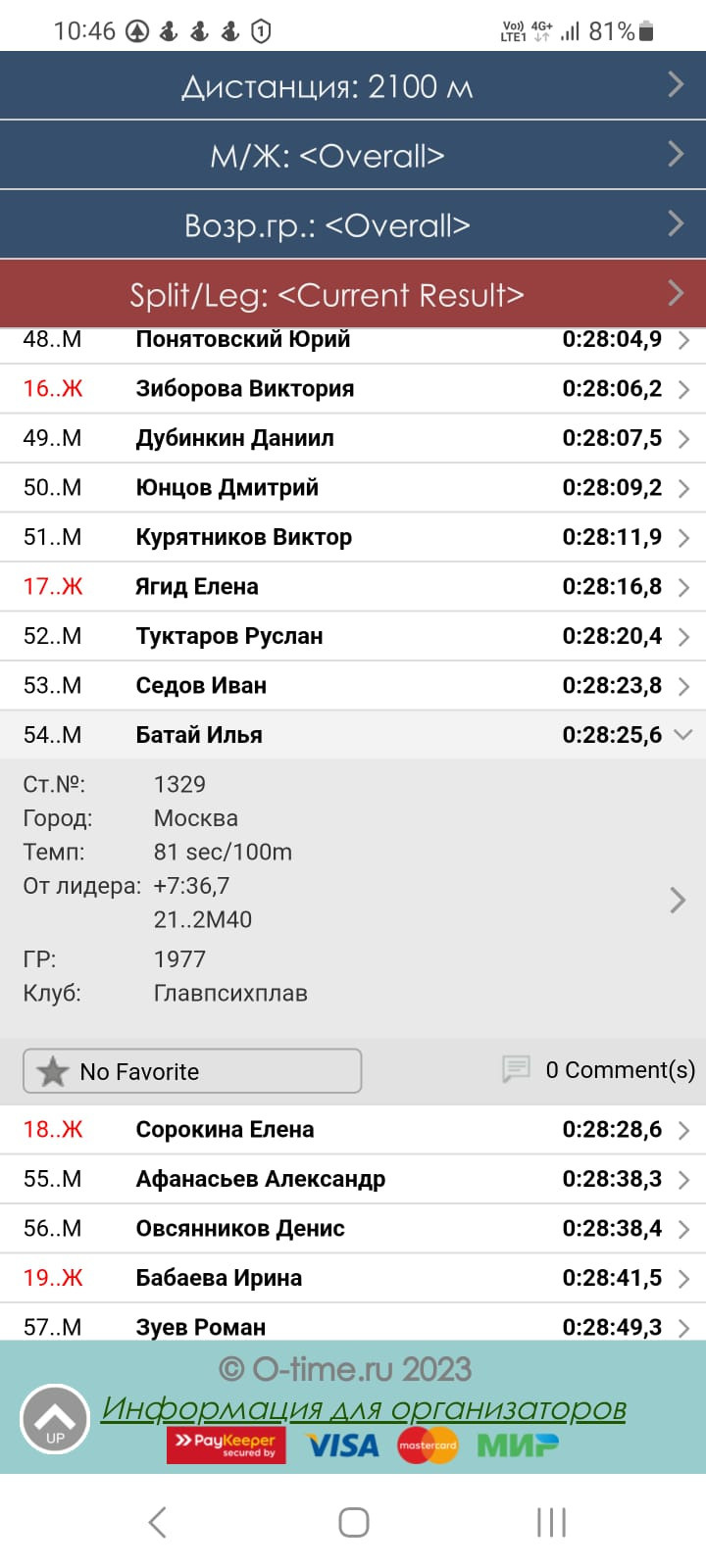Open the Дистанция: 2100 м selector

[353, 86]
